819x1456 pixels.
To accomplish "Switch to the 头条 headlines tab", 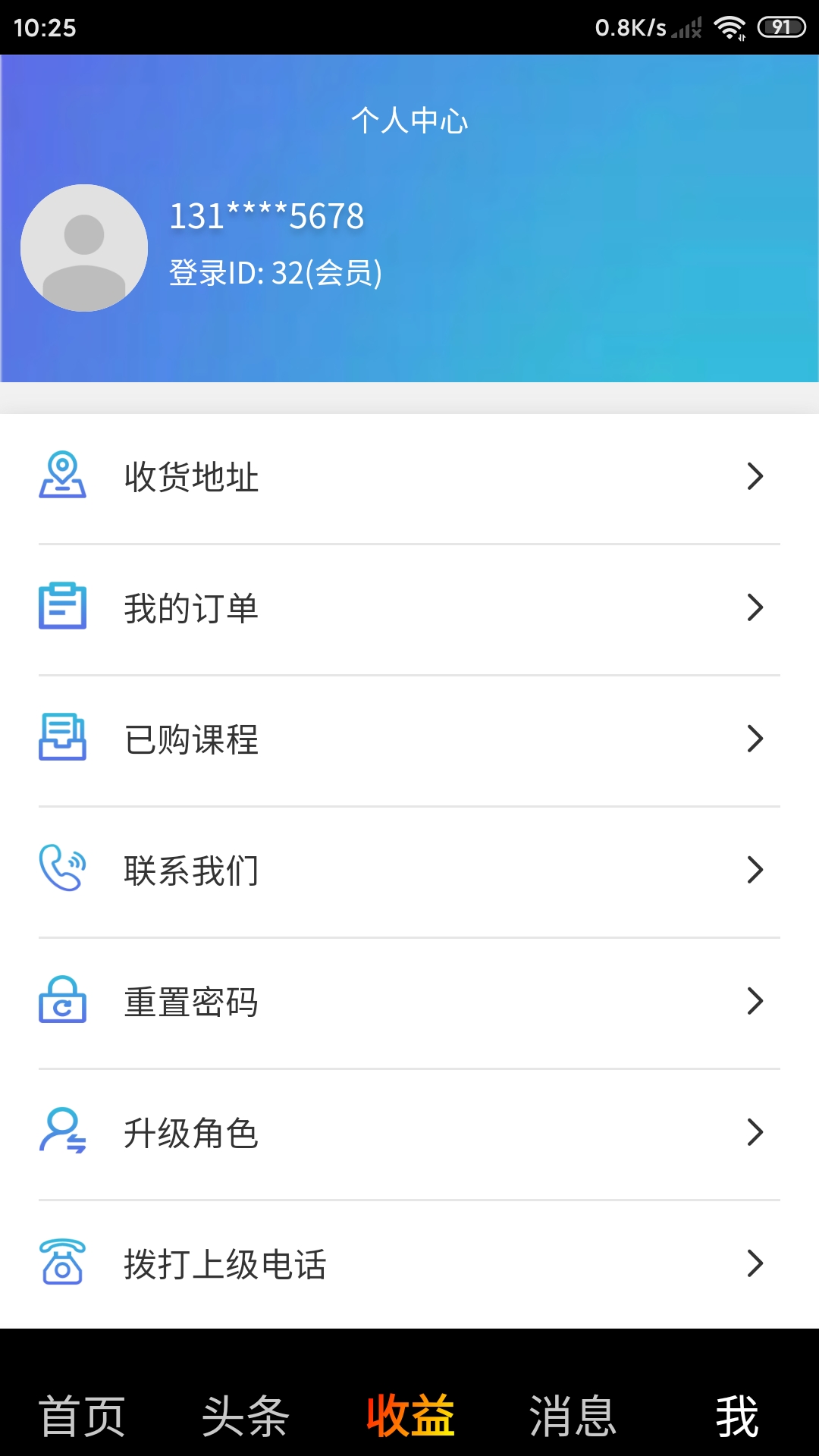I will 246,1416.
